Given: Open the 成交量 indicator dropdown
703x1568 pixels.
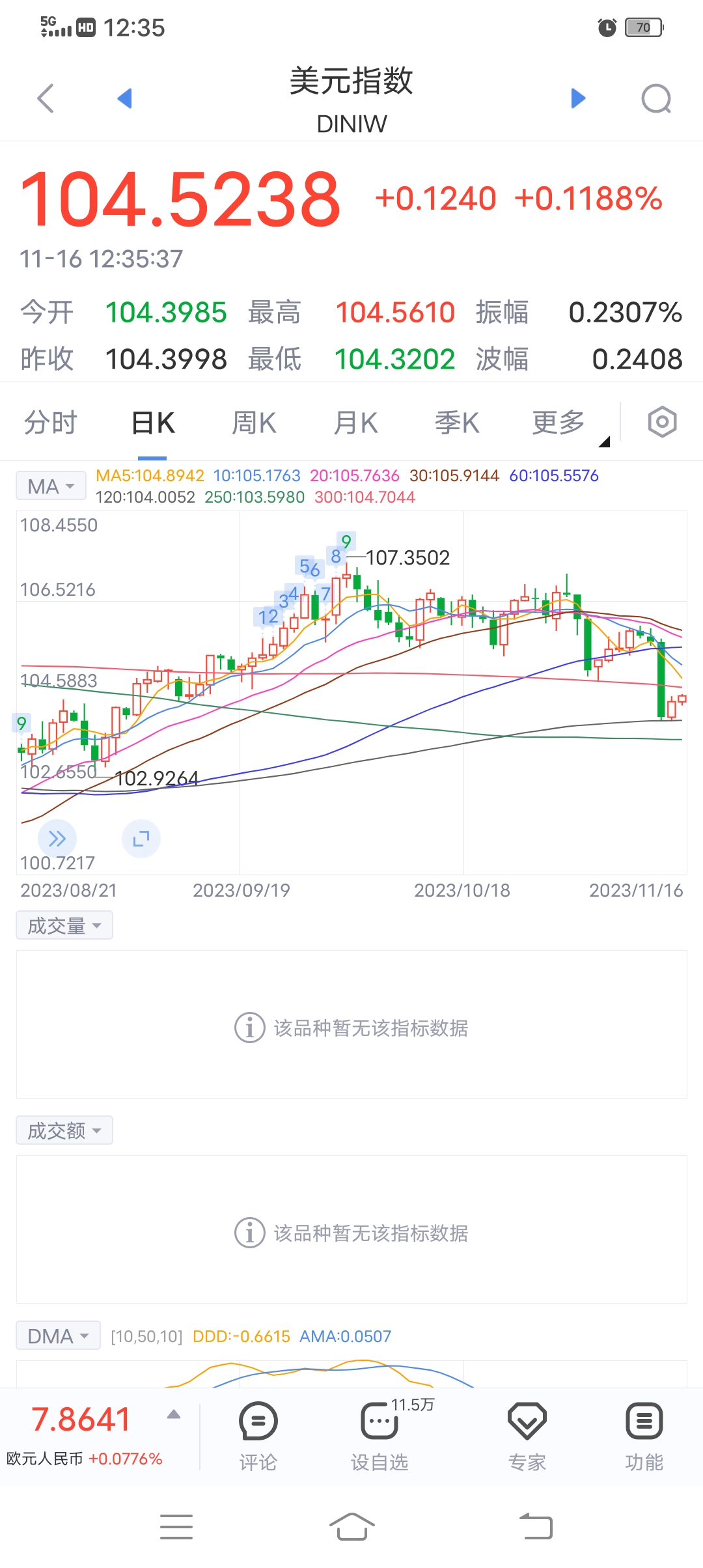Looking at the screenshot, I should click(x=64, y=925).
